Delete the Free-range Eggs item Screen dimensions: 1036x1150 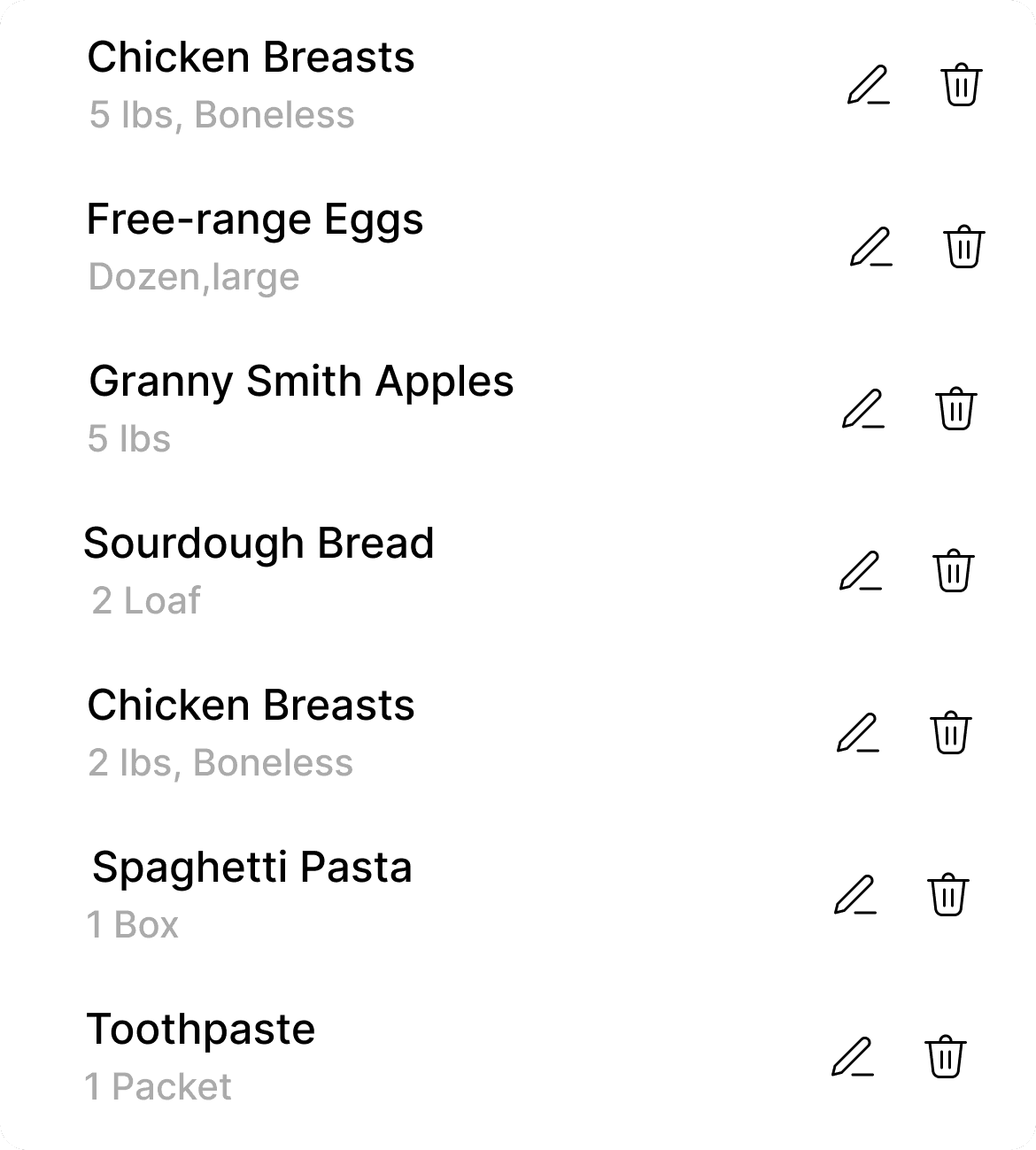click(960, 248)
